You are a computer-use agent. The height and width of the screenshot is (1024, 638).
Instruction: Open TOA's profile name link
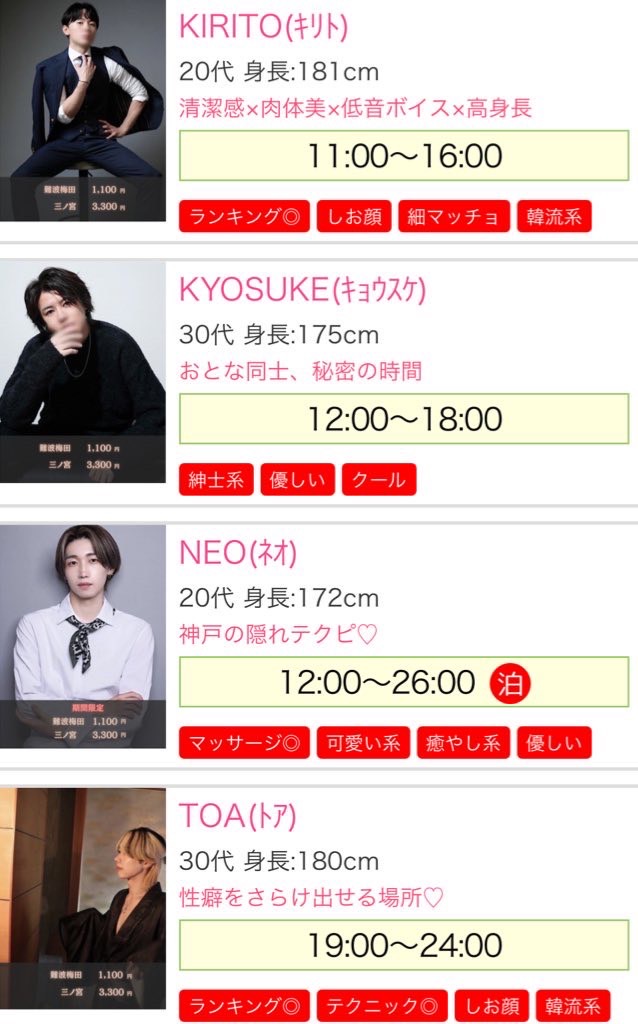point(238,815)
